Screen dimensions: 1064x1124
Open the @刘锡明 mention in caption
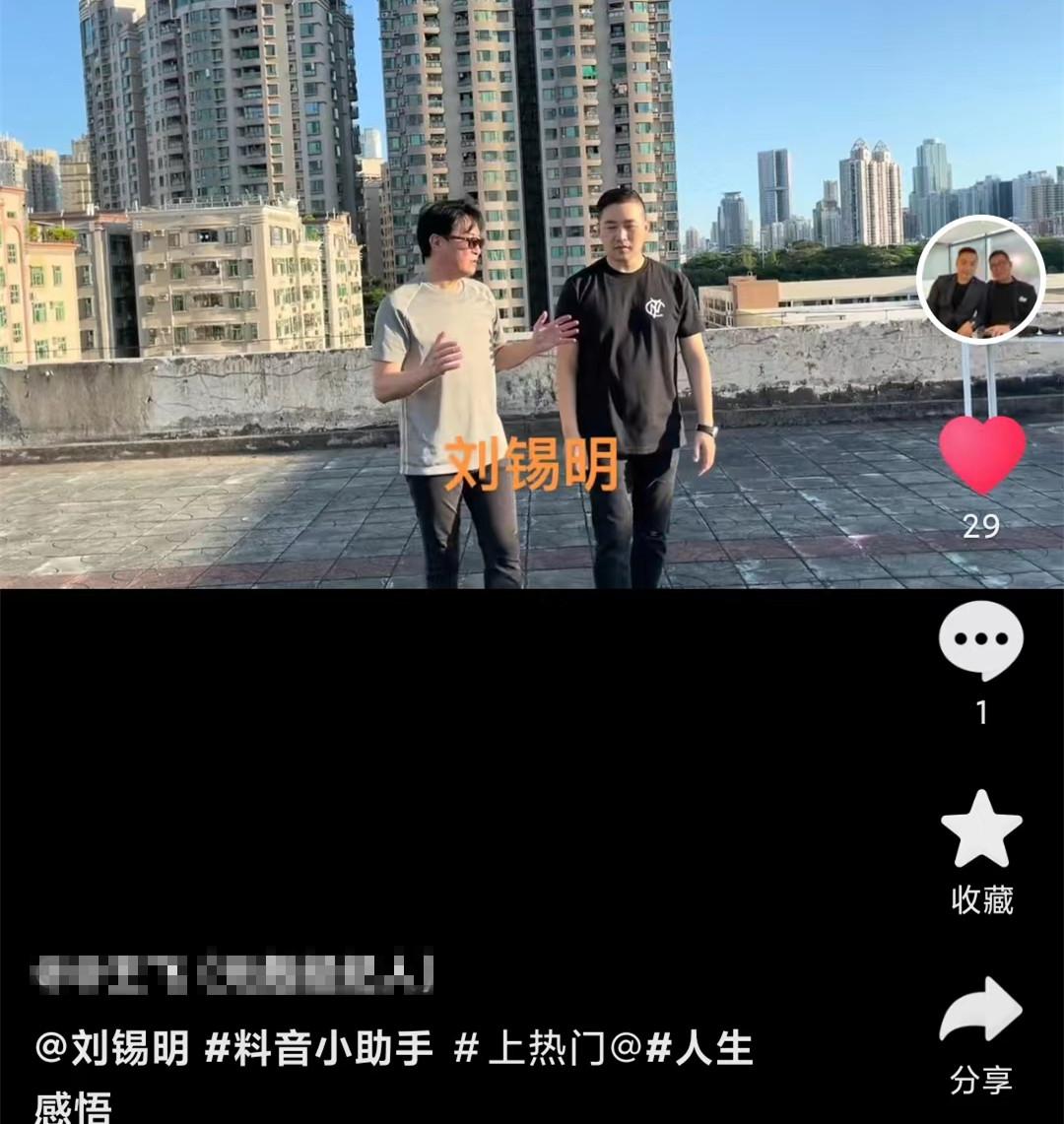click(111, 1049)
